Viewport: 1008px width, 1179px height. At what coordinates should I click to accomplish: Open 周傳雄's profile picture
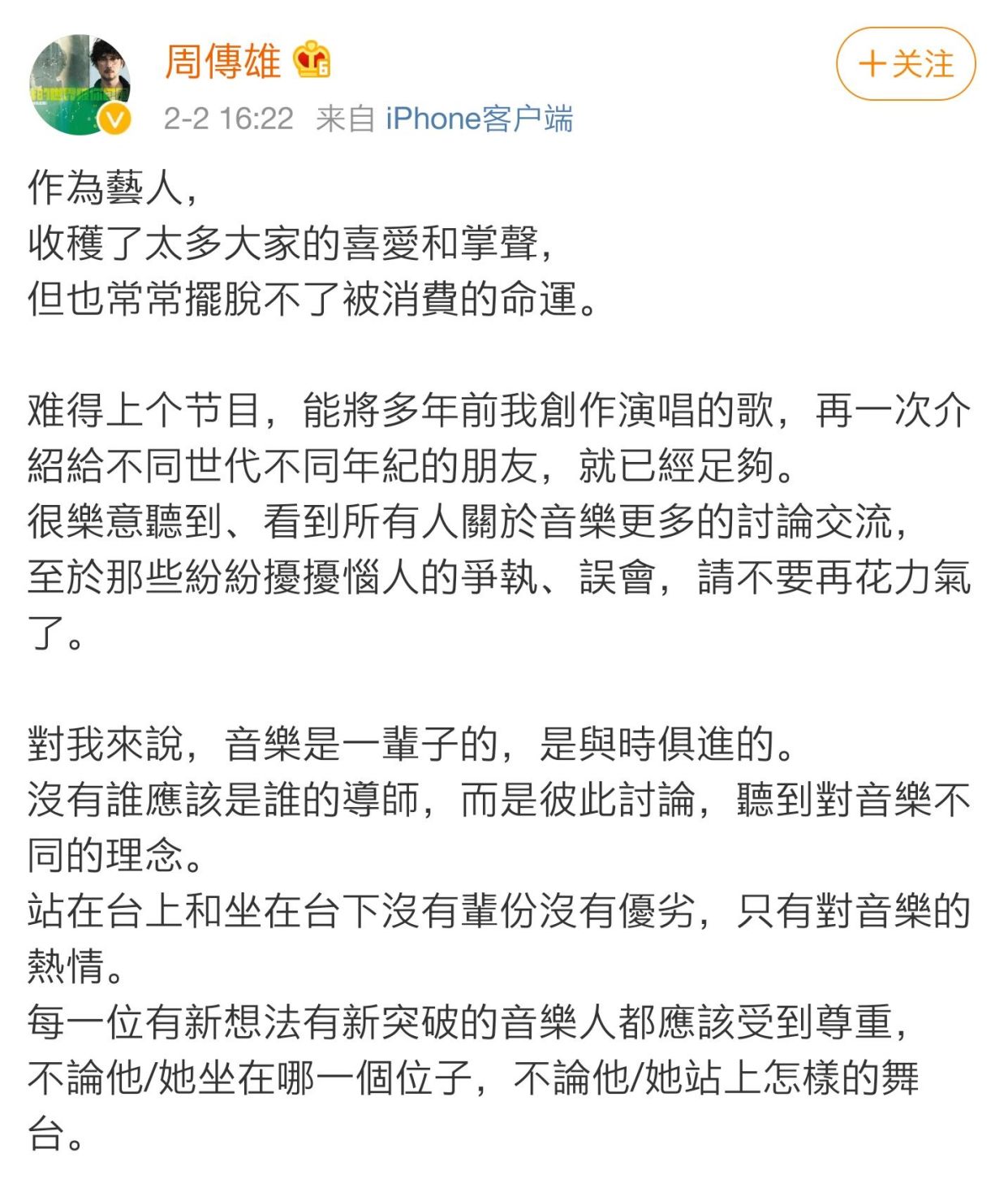coord(79,84)
